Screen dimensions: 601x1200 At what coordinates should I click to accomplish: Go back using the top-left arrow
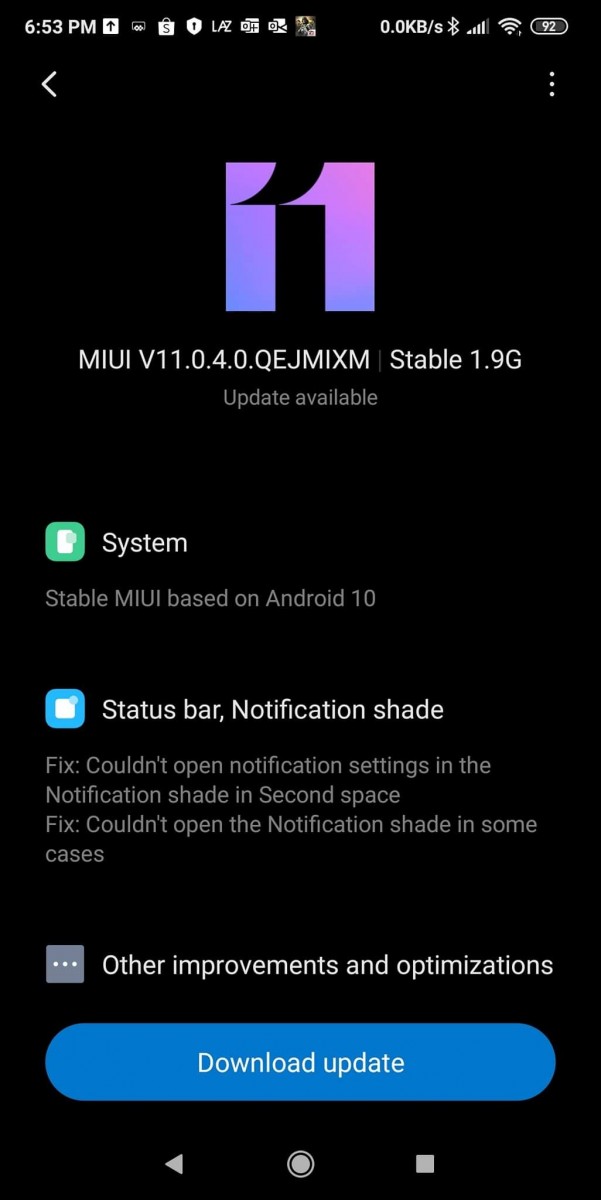point(49,85)
